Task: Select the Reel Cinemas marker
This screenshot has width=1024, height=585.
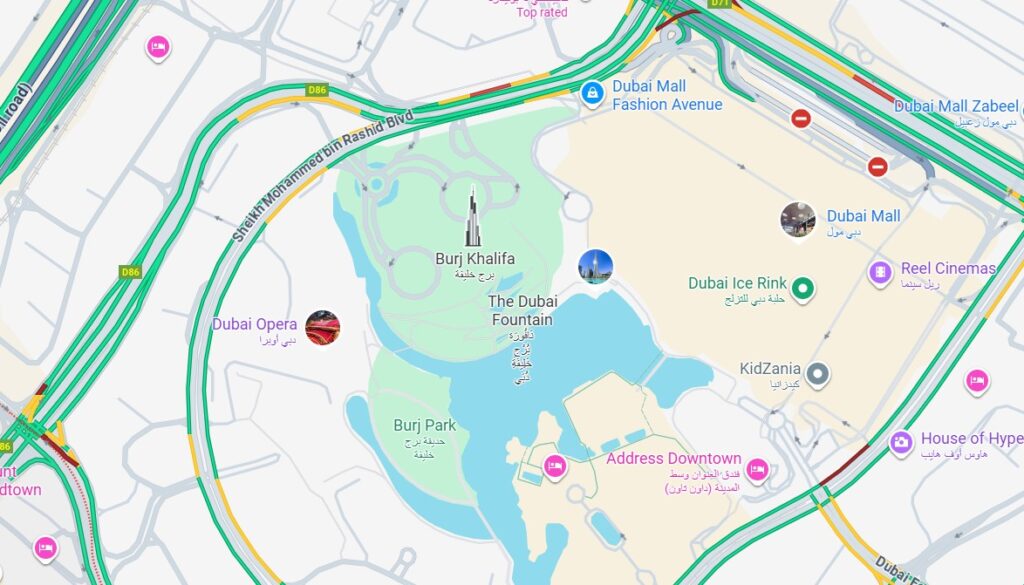Action: click(x=880, y=271)
